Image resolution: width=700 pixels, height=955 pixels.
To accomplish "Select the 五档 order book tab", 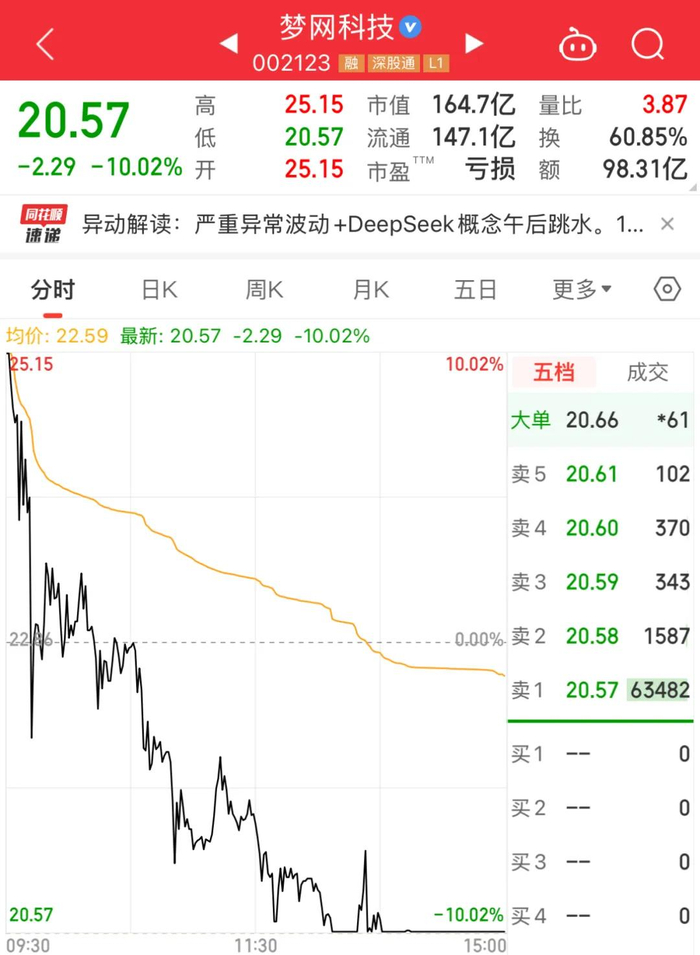I will coord(553,372).
